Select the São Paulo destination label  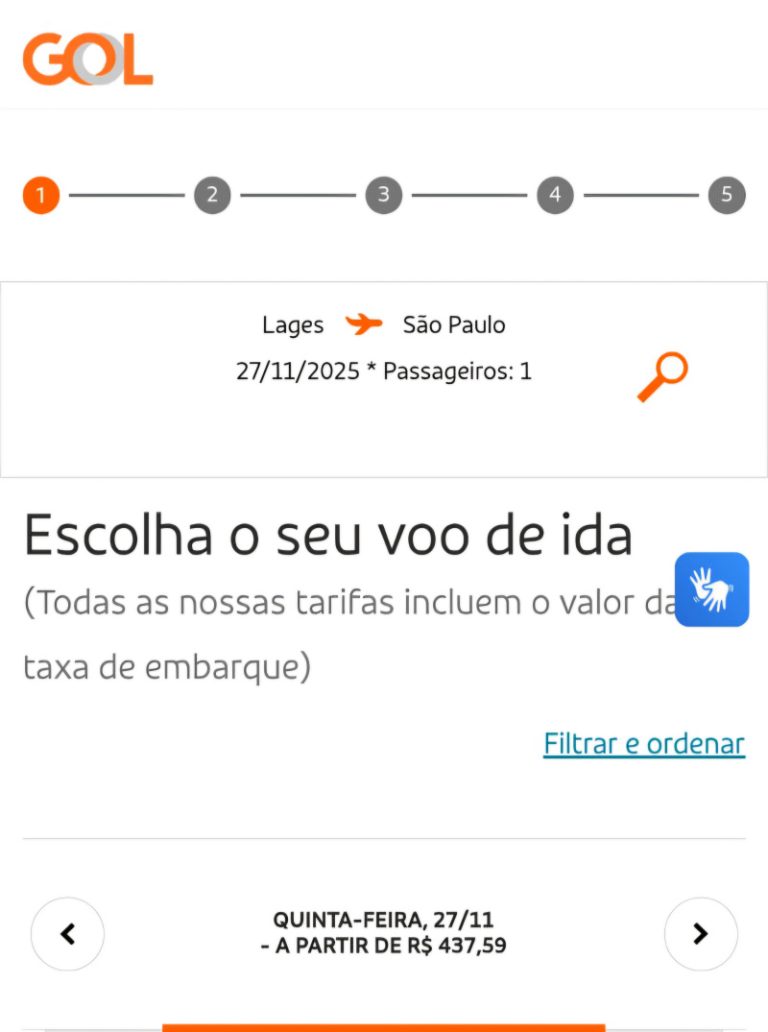coord(454,324)
